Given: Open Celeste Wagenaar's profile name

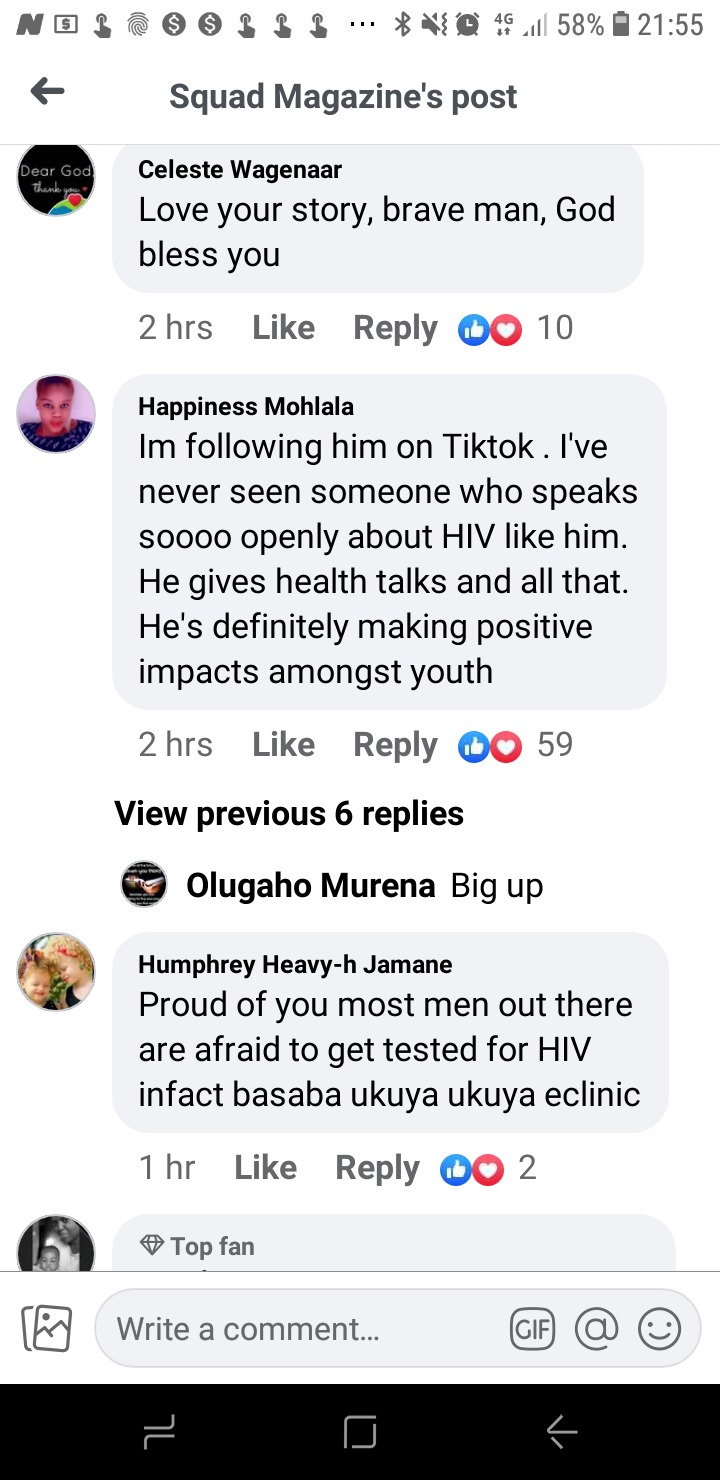Looking at the screenshot, I should click(240, 170).
